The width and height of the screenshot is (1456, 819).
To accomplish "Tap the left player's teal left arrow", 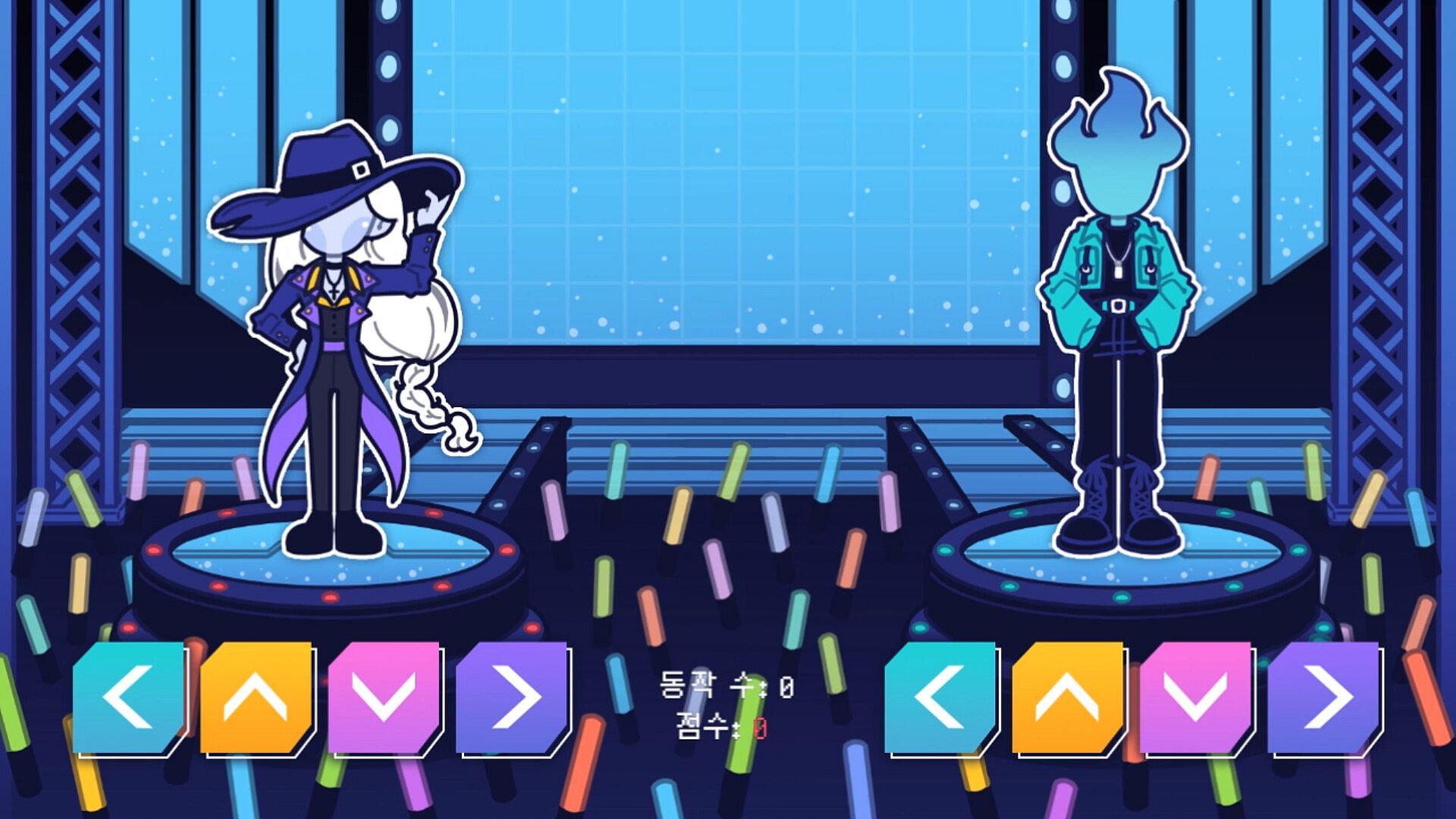I will (x=129, y=698).
